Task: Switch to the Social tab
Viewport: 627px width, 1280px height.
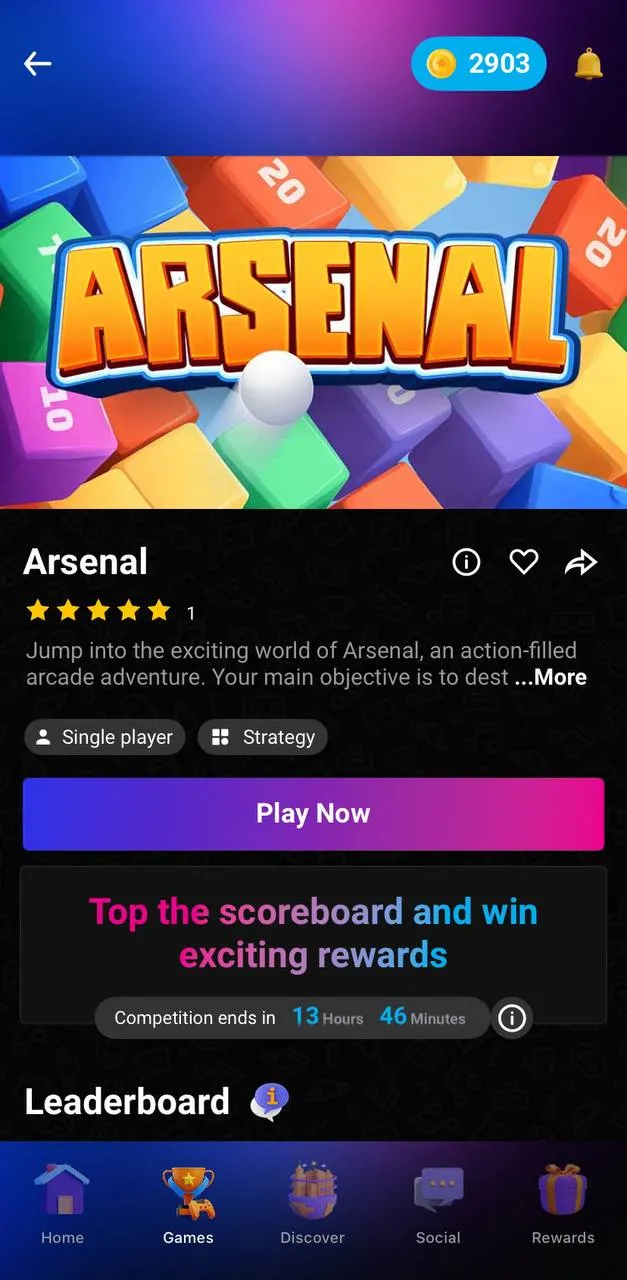Action: point(438,1205)
